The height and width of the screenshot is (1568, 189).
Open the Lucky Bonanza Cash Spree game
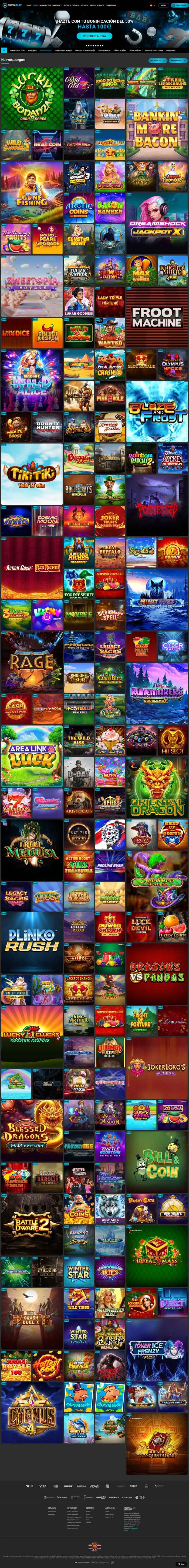[32, 97]
